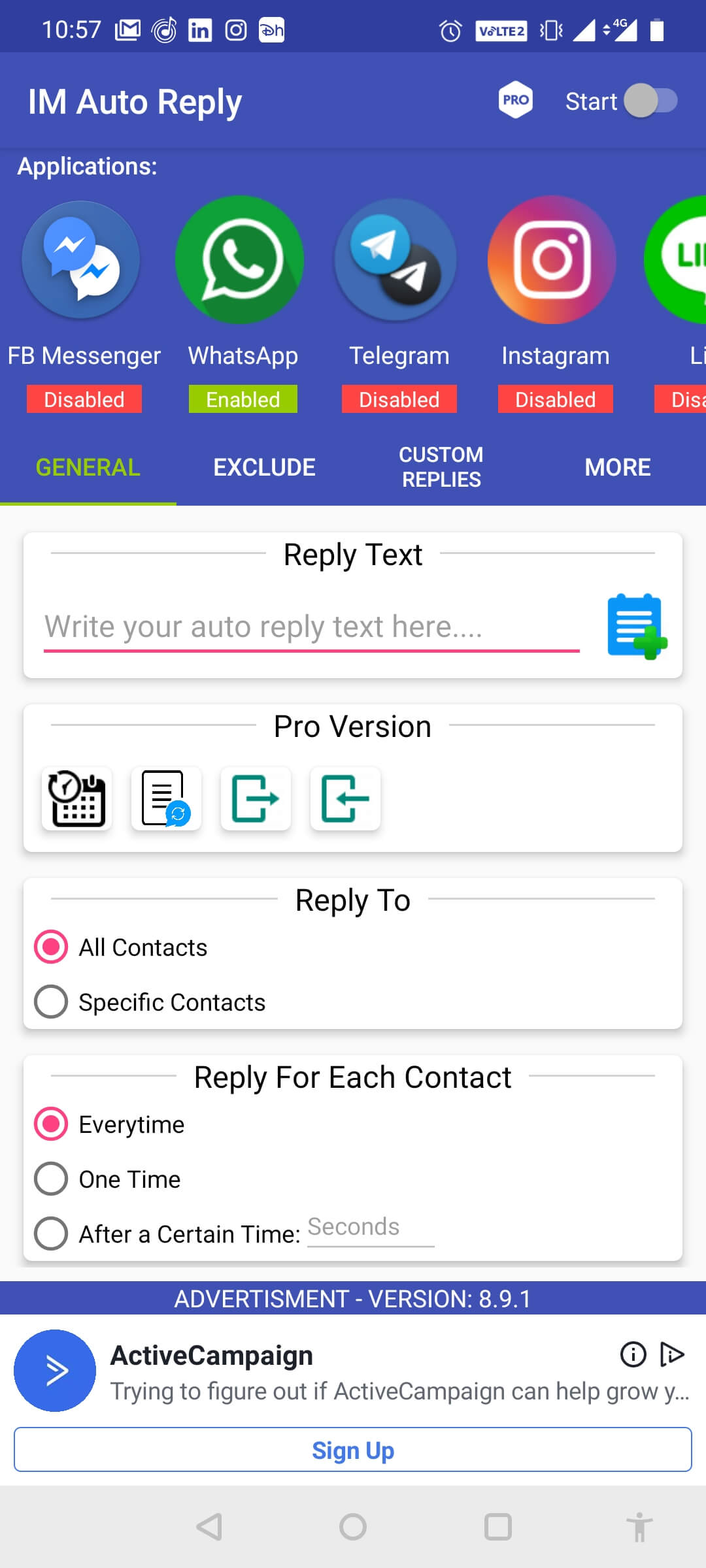The width and height of the screenshot is (706, 1568).
Task: Select the WhatsApp app icon
Action: (240, 260)
